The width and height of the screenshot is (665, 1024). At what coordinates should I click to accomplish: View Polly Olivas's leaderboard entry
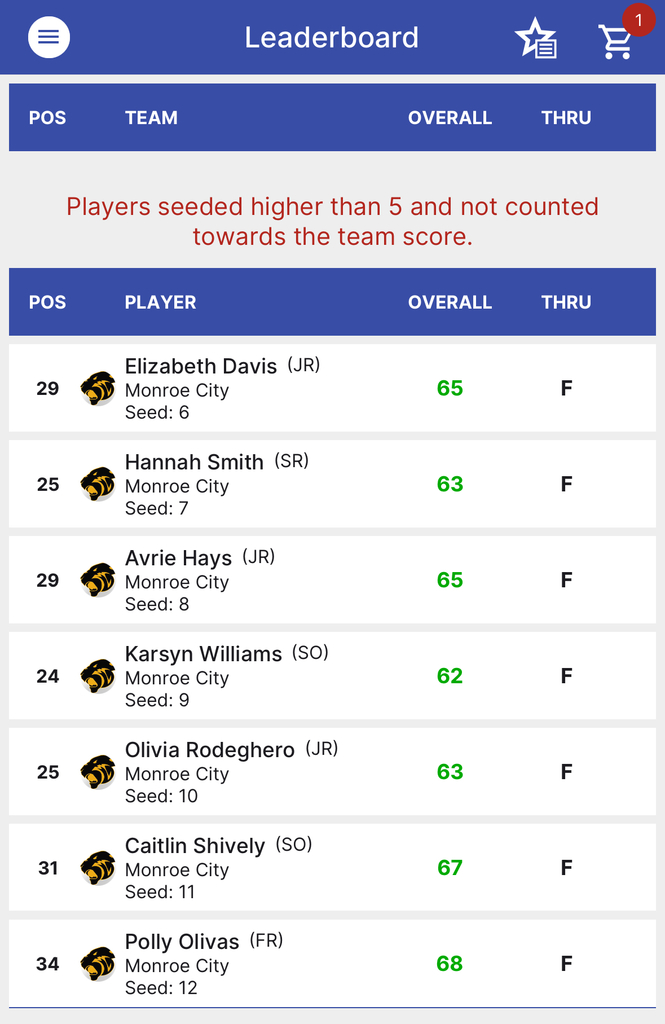click(x=332, y=963)
